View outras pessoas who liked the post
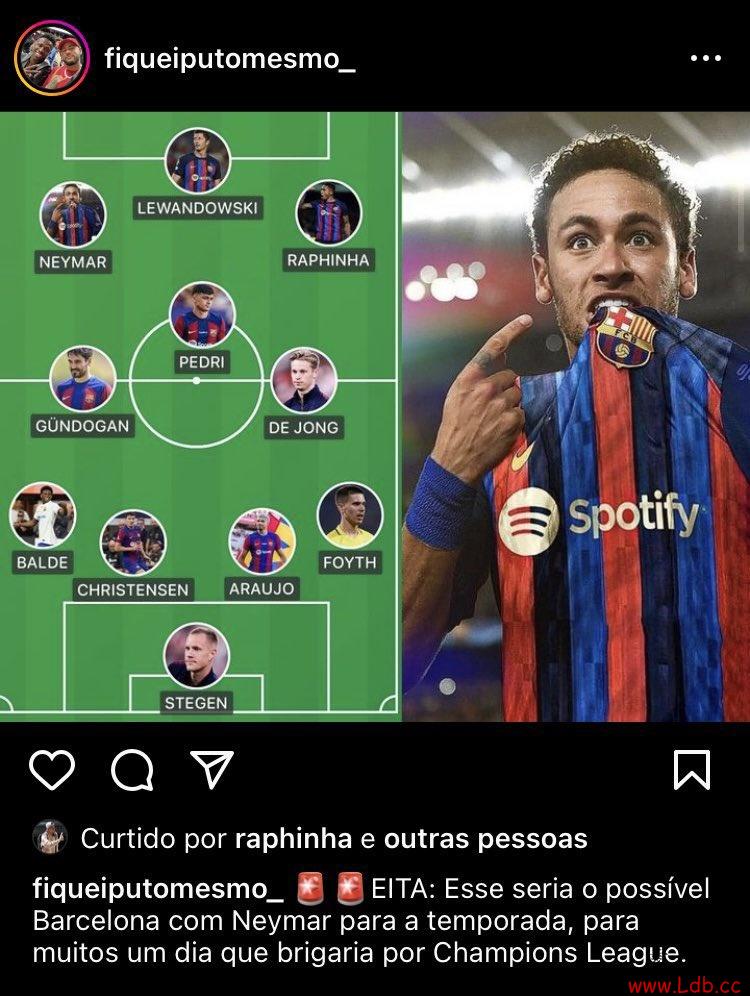This screenshot has width=750, height=996. click(485, 838)
